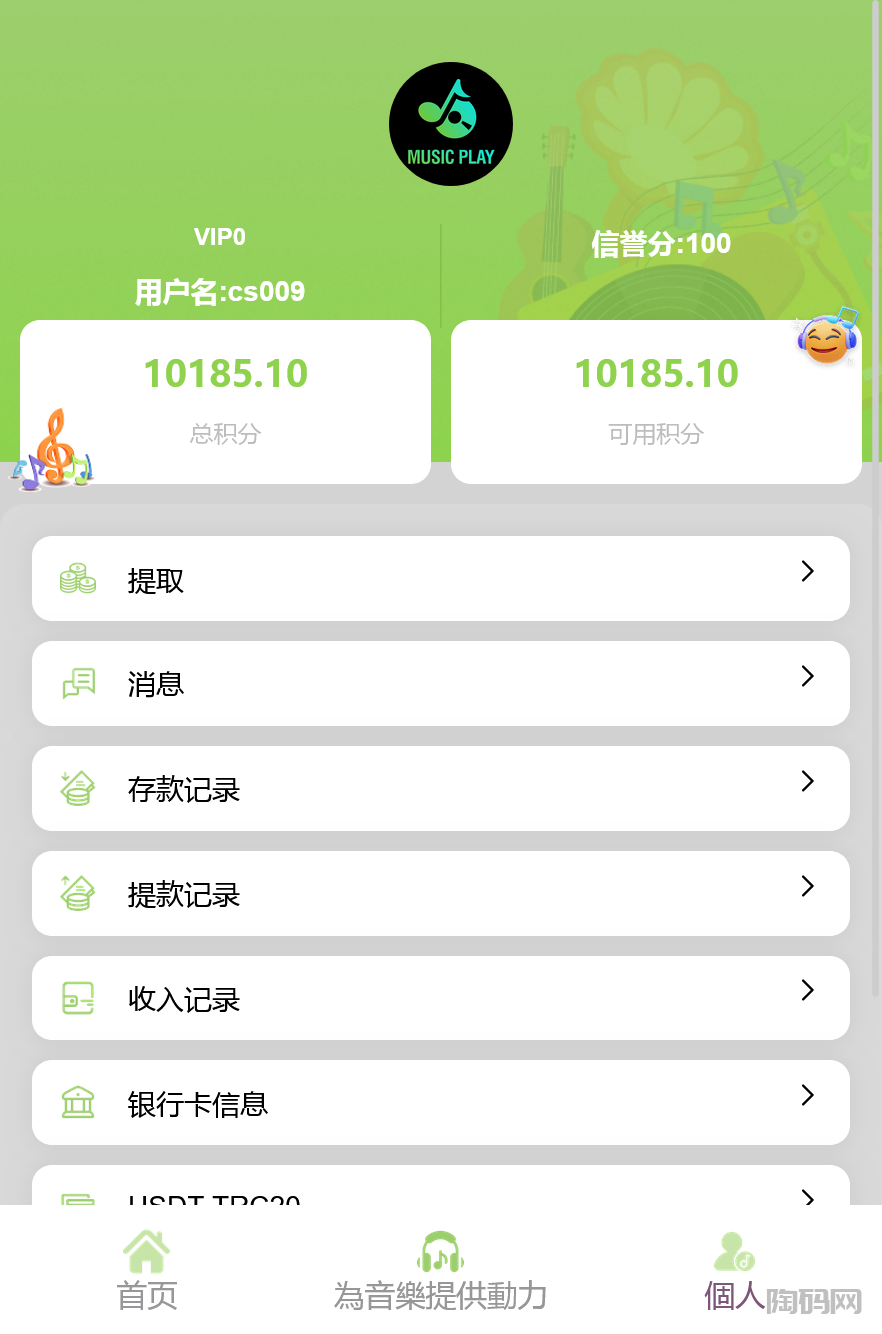
Task: Open the USDT TRC20 row
Action: tap(440, 1190)
